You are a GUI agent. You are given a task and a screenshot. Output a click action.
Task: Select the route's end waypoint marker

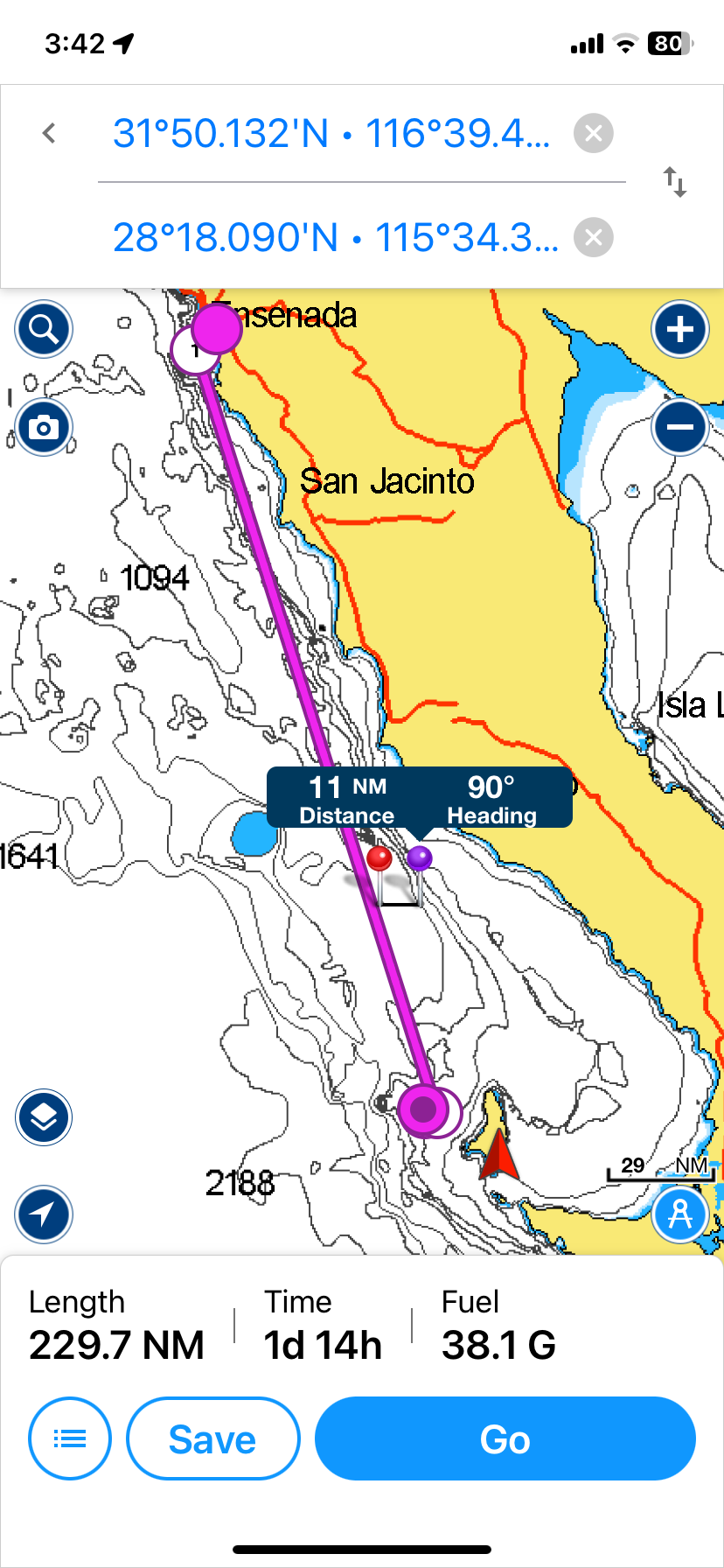click(425, 1109)
